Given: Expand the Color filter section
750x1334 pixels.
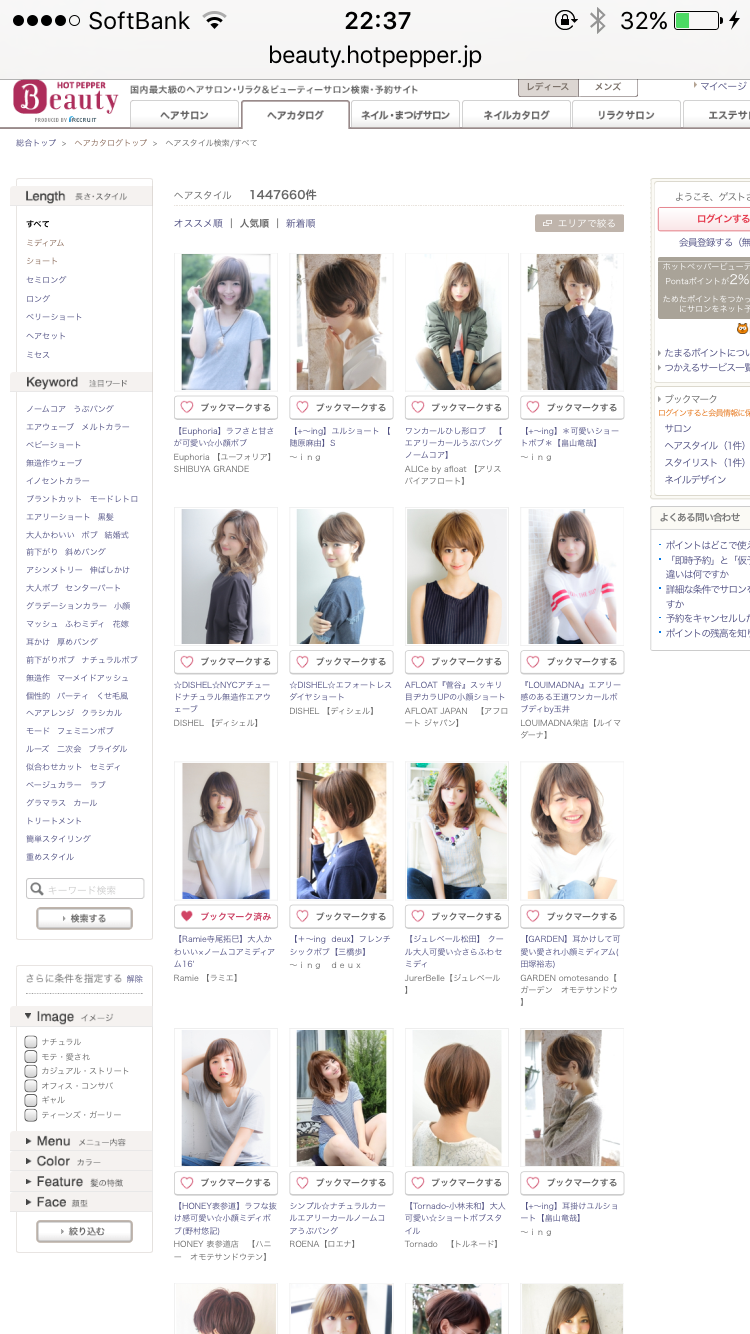Looking at the screenshot, I should (x=53, y=1161).
